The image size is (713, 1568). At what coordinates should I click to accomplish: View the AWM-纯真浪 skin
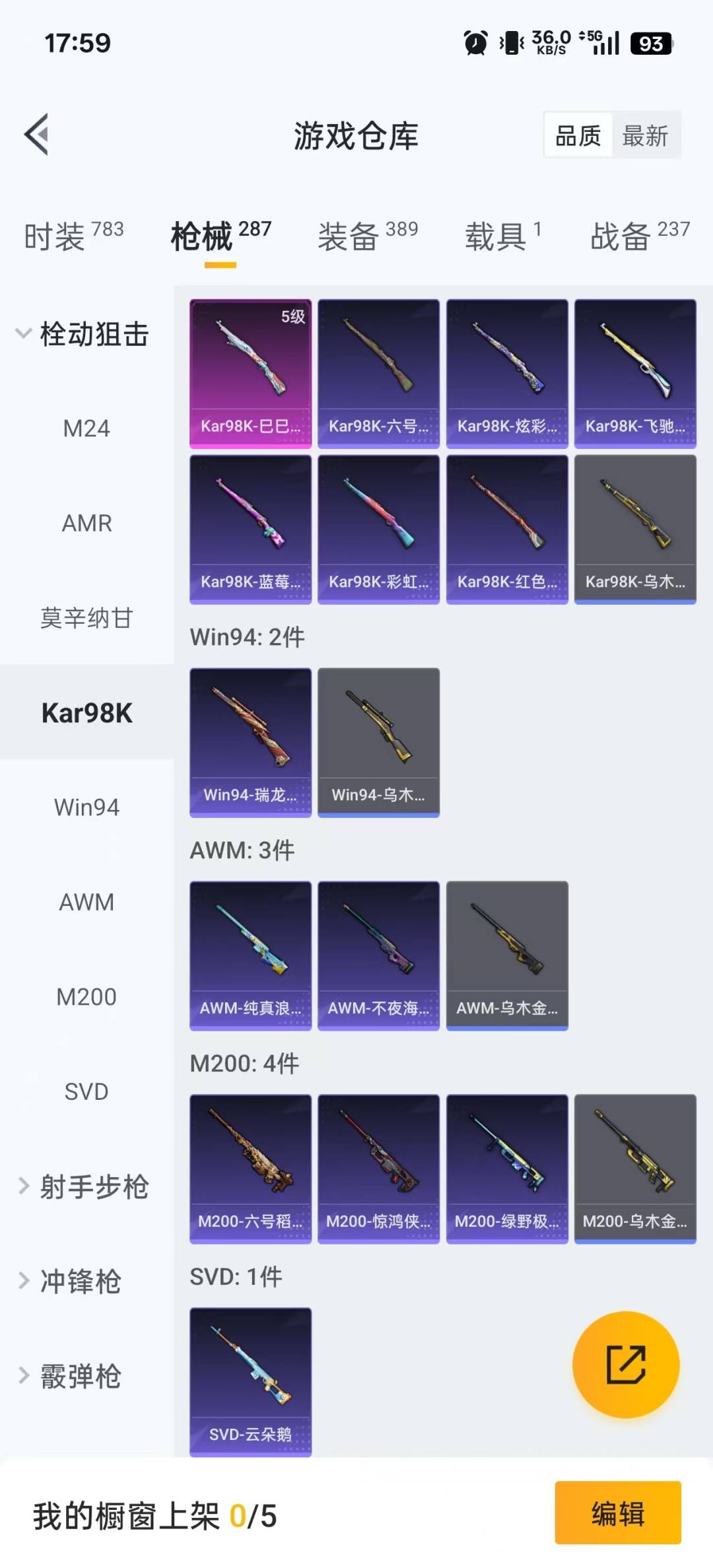click(250, 955)
